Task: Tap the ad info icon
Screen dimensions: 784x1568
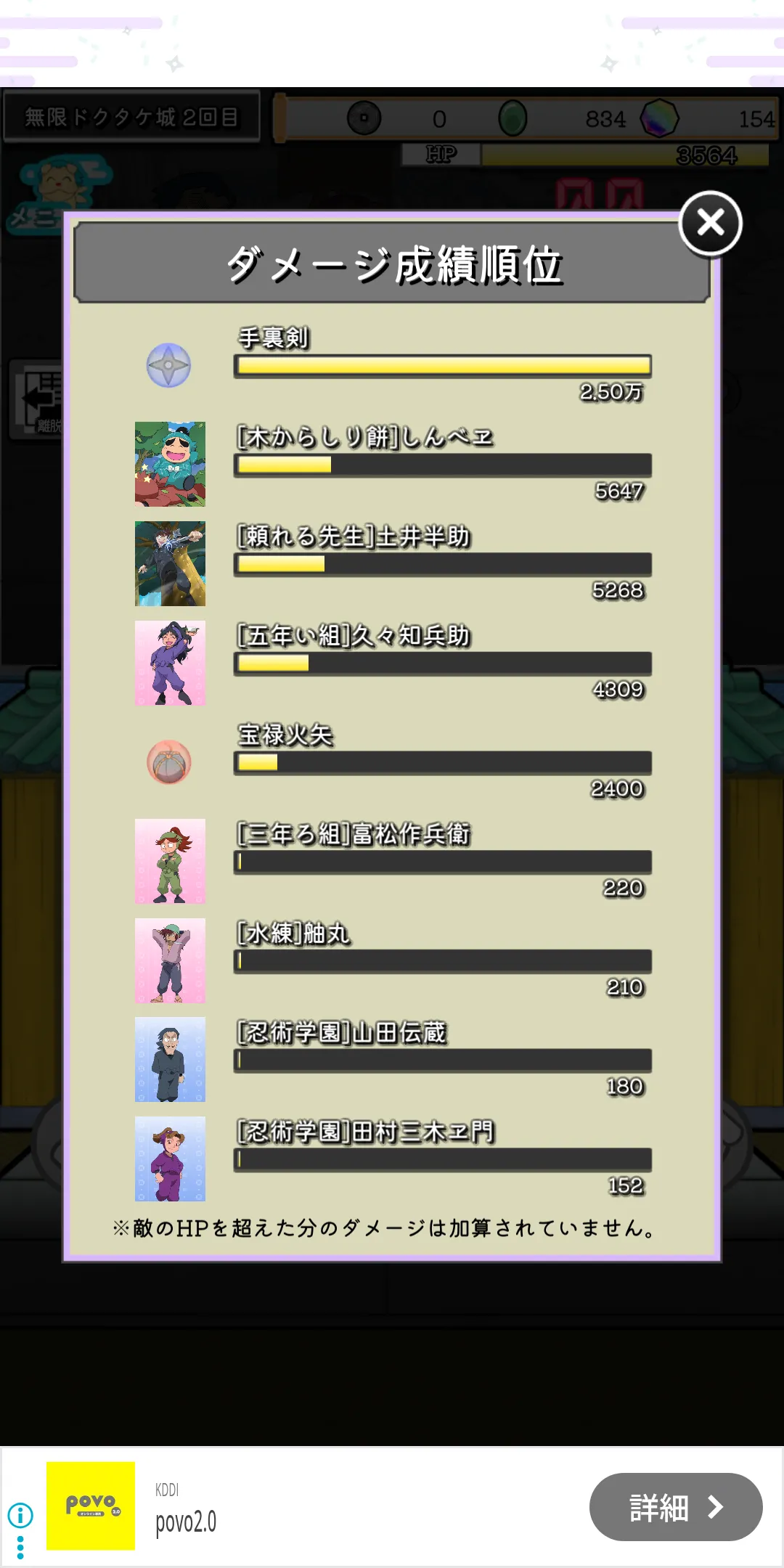Action: click(20, 1514)
